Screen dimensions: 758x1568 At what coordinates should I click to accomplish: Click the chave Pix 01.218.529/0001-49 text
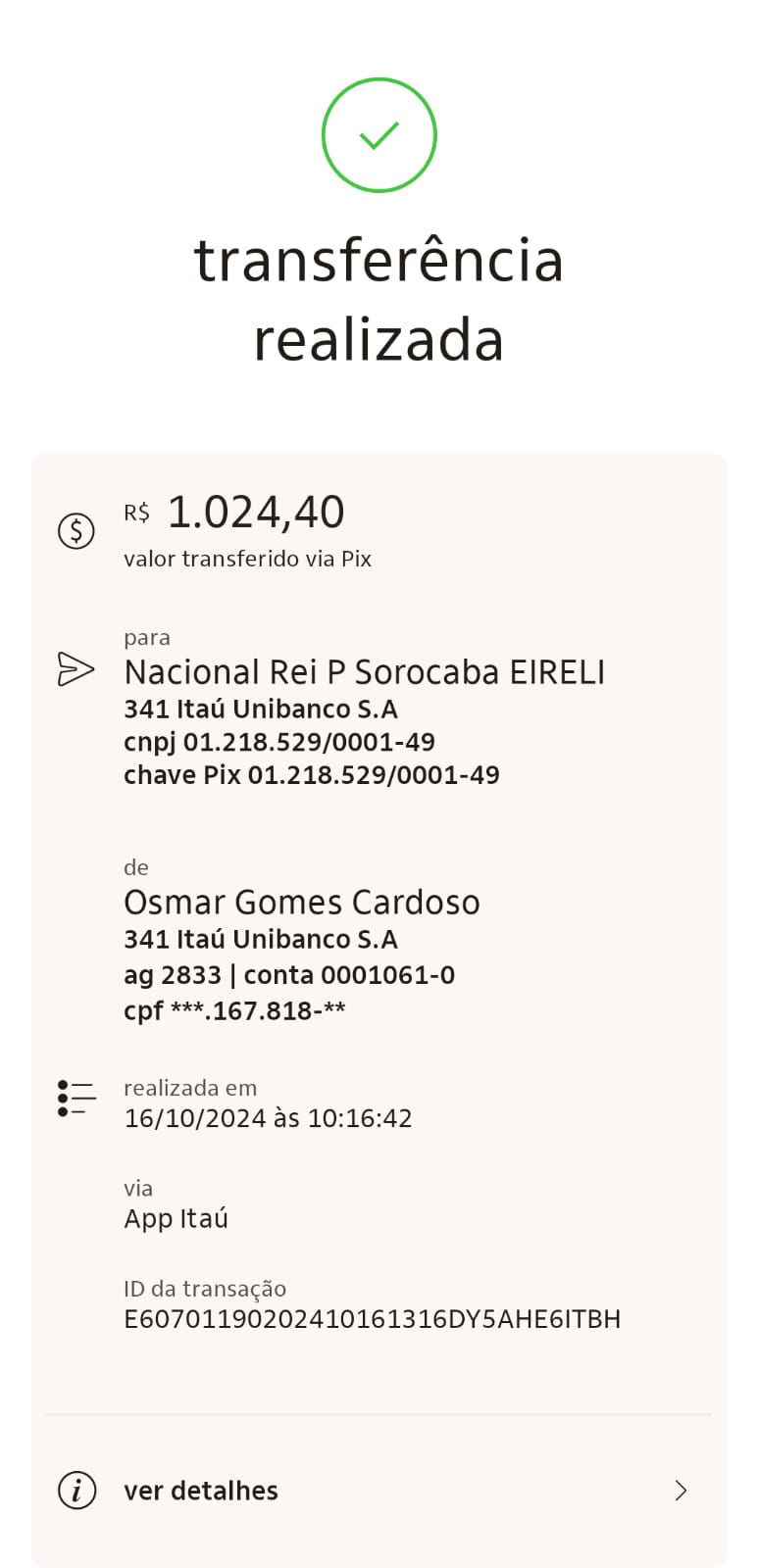(x=312, y=774)
